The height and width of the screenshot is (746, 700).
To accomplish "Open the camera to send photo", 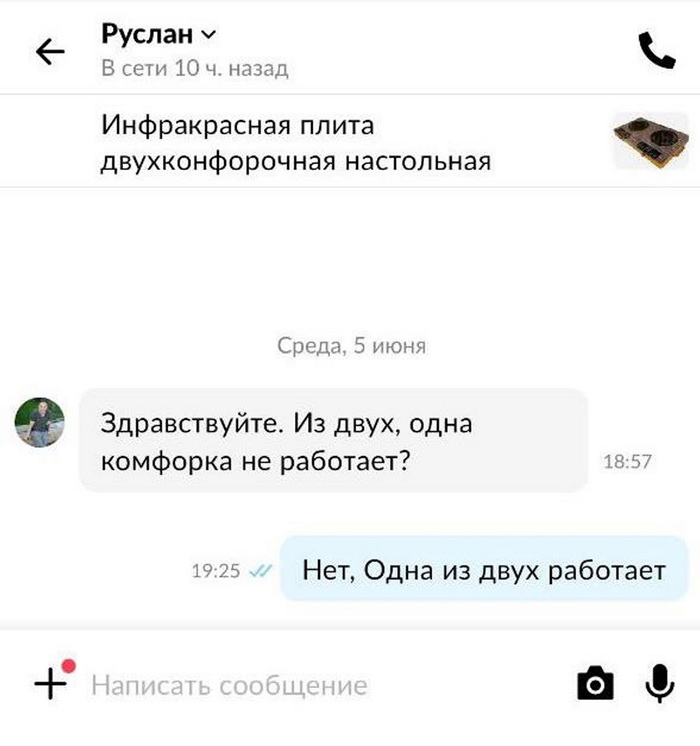I will click(x=595, y=684).
